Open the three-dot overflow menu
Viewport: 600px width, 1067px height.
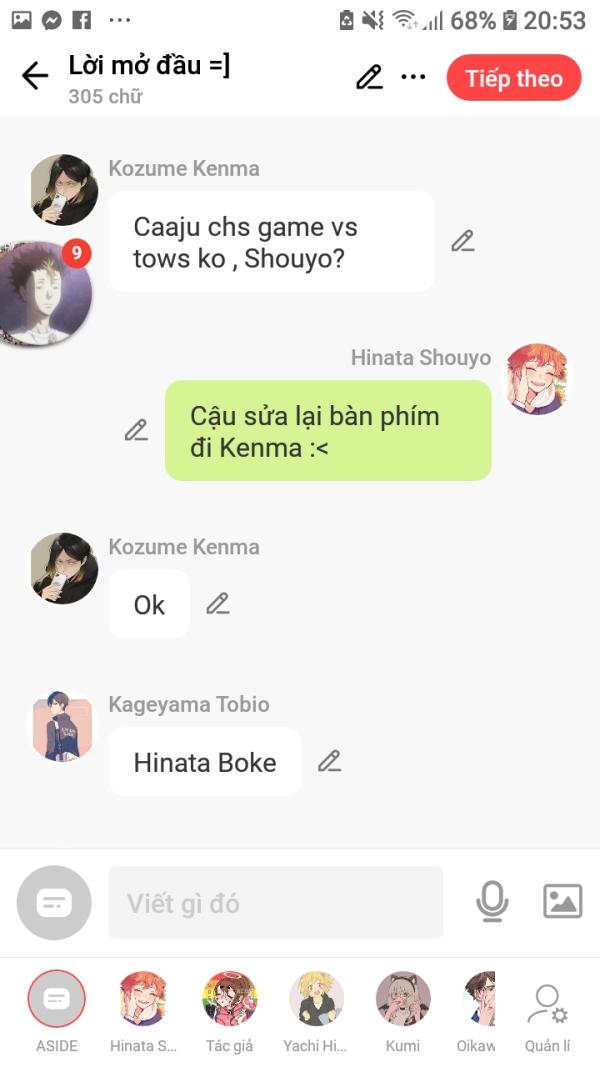[x=413, y=77]
